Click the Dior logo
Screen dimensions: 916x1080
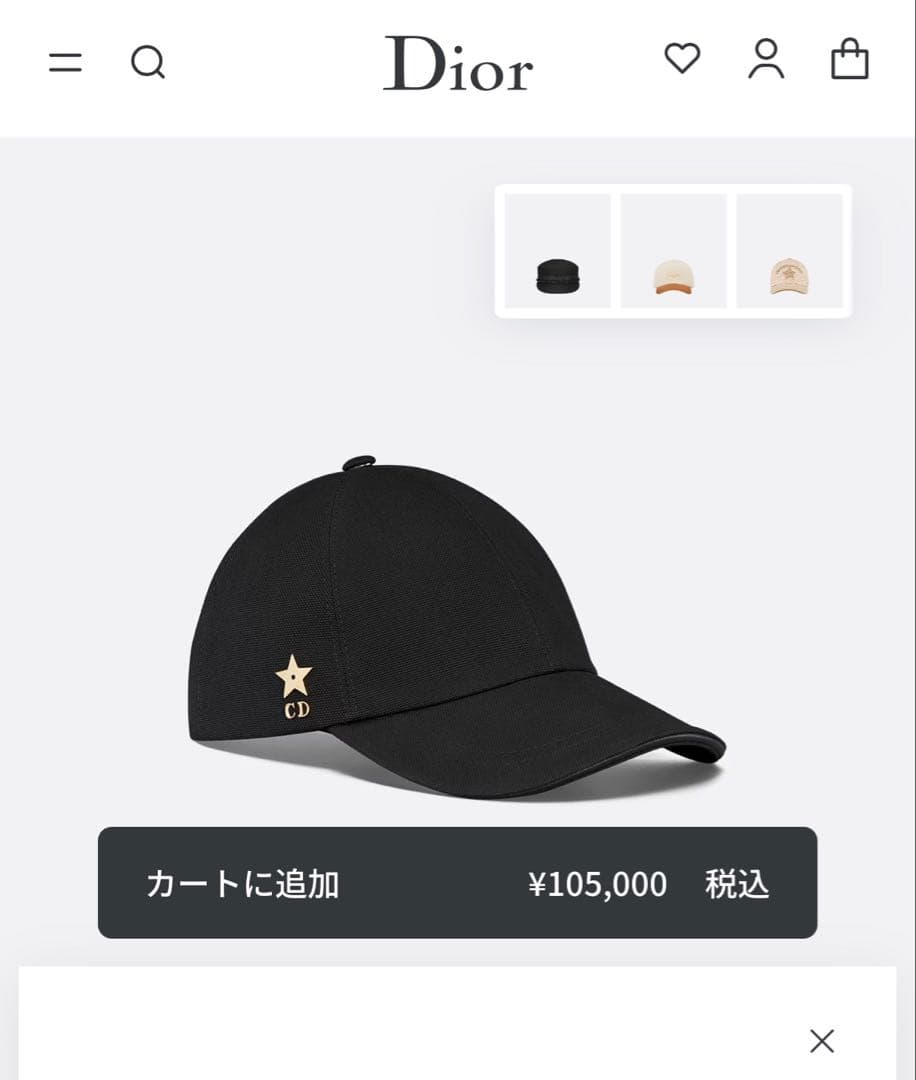point(458,67)
